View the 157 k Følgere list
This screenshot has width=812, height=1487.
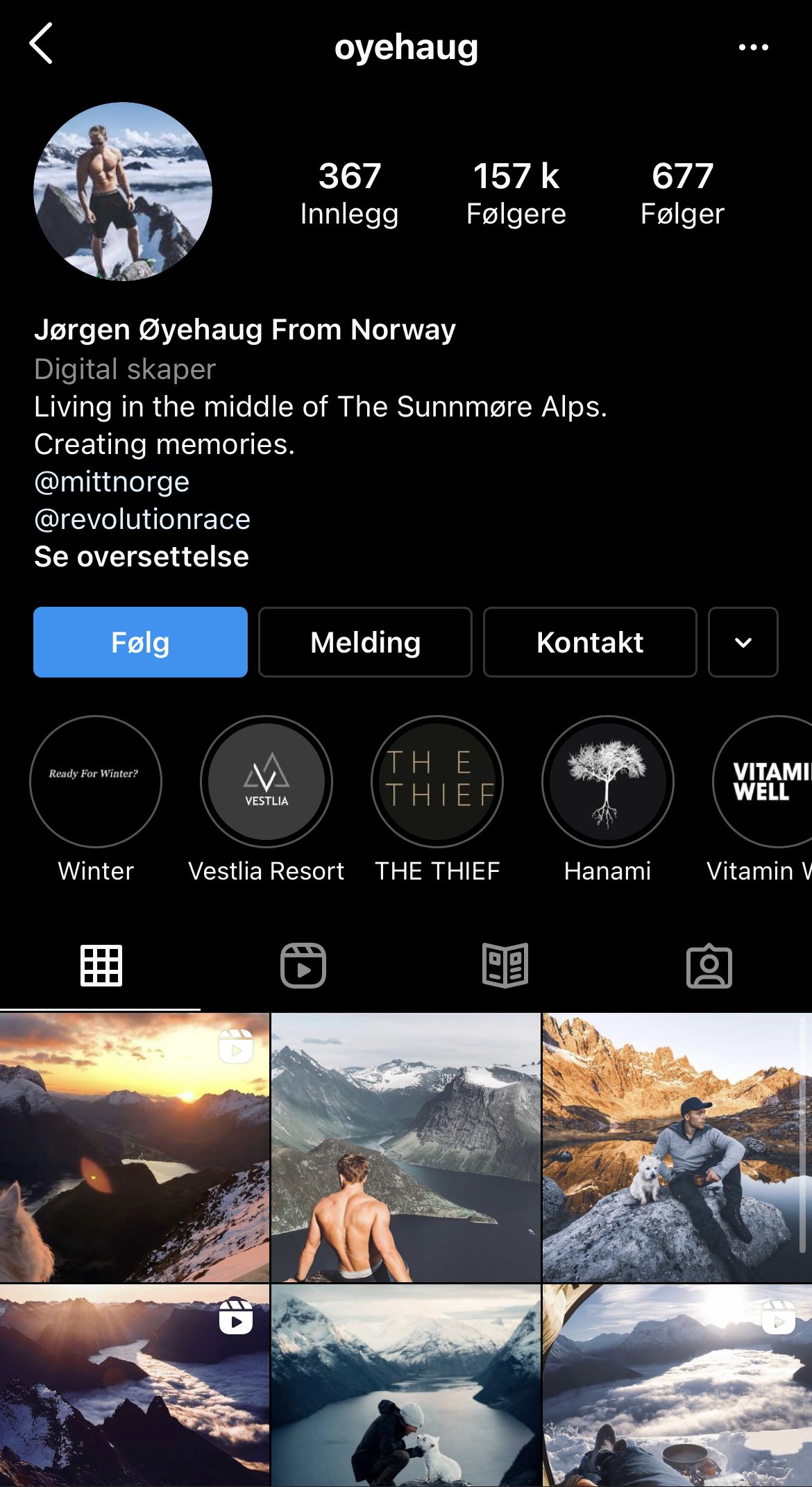(x=516, y=193)
